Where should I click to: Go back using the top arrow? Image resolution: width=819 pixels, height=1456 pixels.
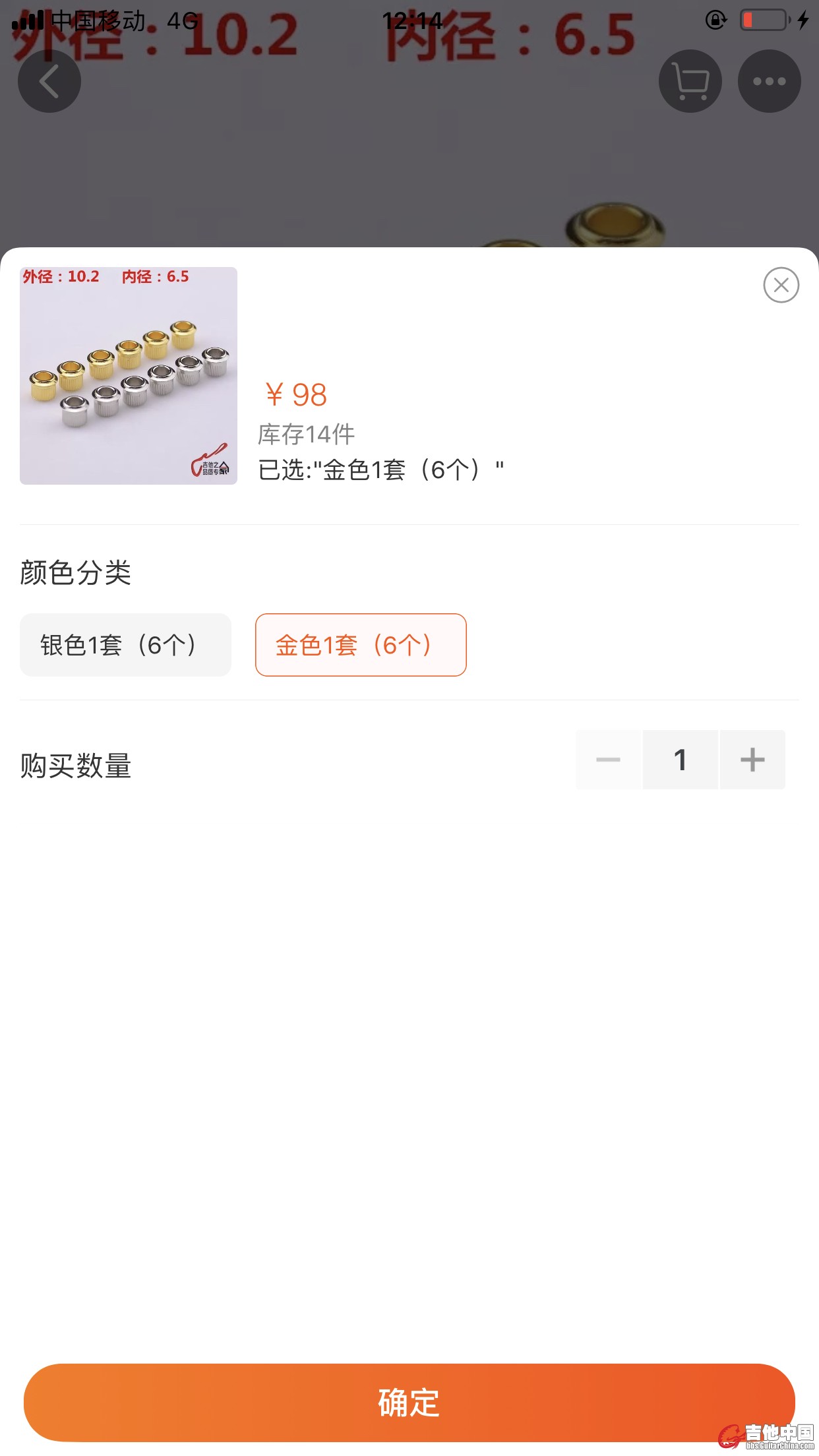49,81
